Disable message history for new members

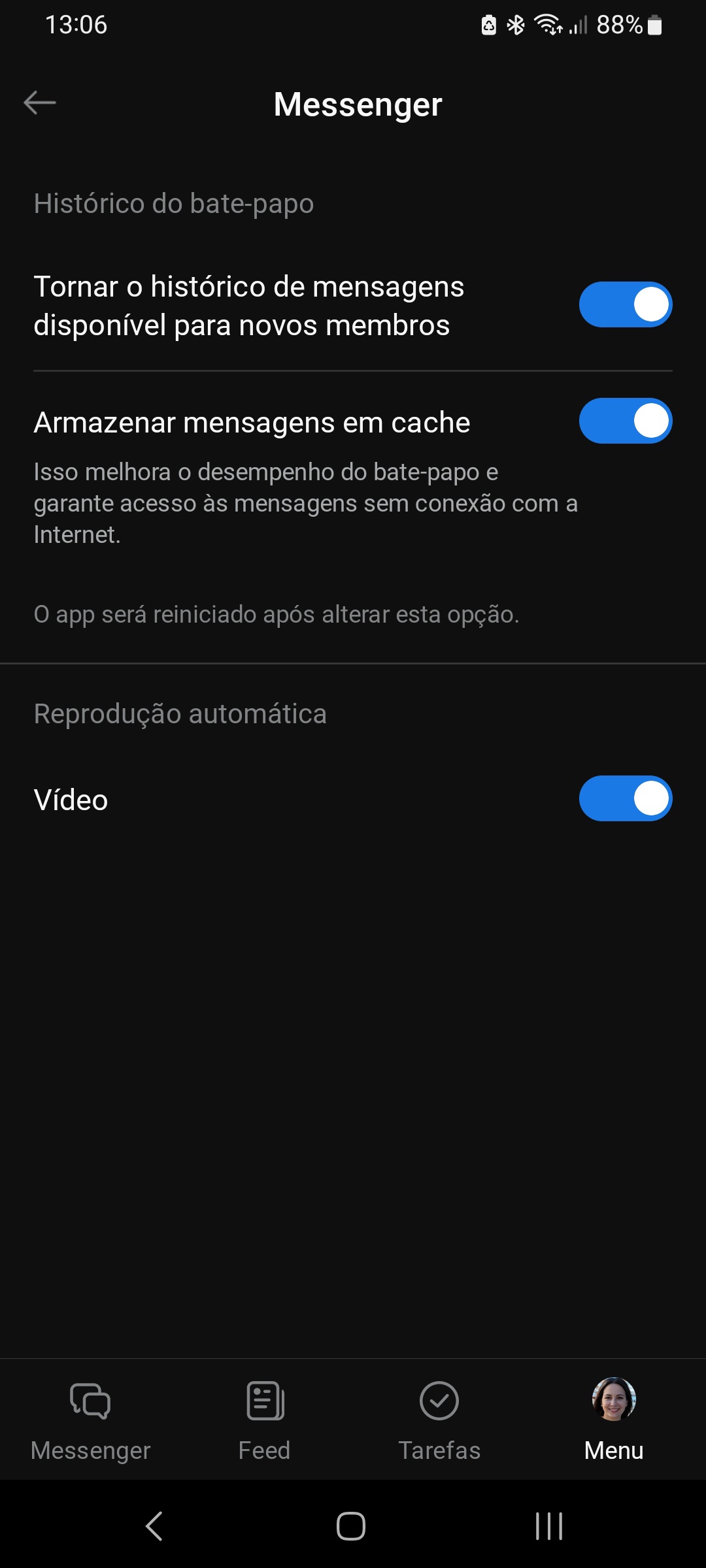625,304
